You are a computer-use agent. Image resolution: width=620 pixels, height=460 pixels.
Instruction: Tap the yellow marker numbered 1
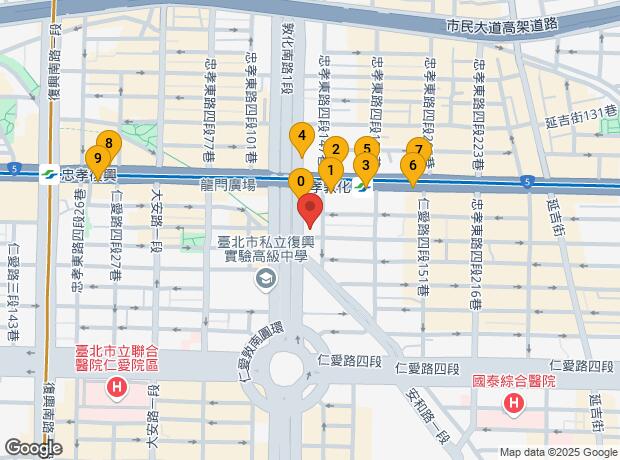coord(329,168)
